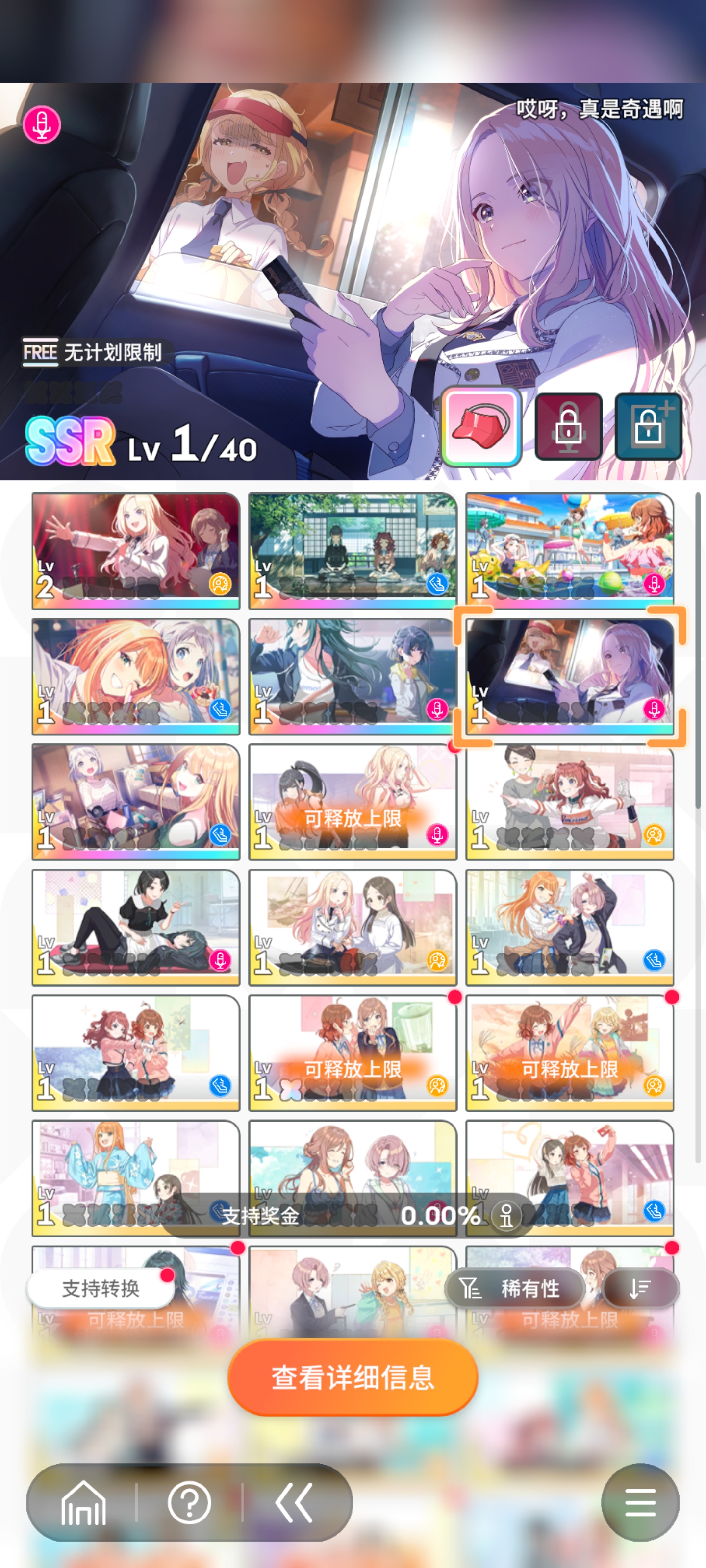Select the girl lying on floor card
The width and height of the screenshot is (706, 1568).
coord(136,927)
